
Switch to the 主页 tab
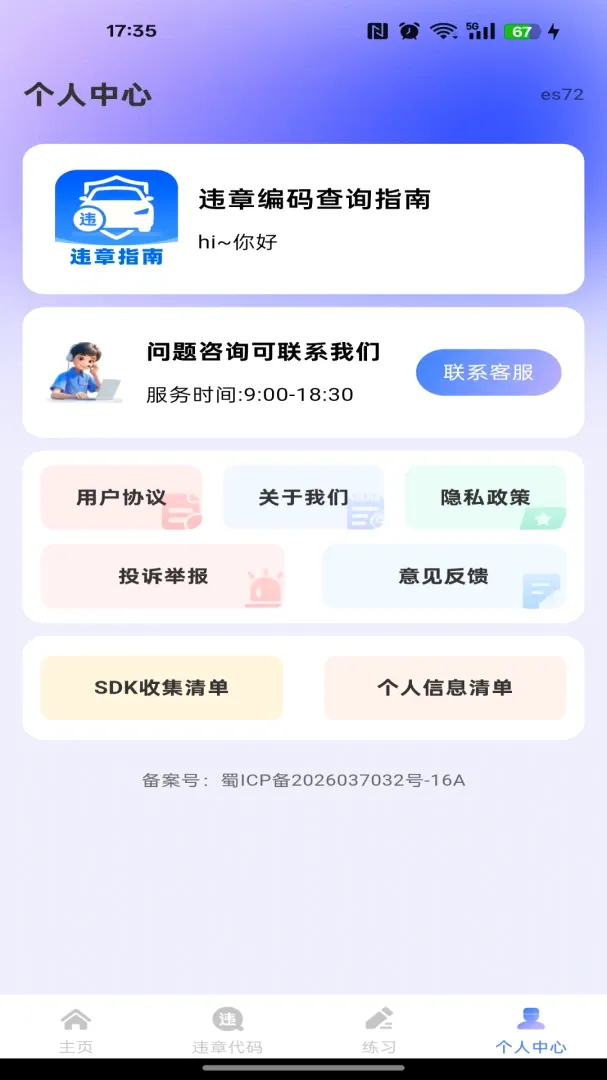click(76, 1030)
